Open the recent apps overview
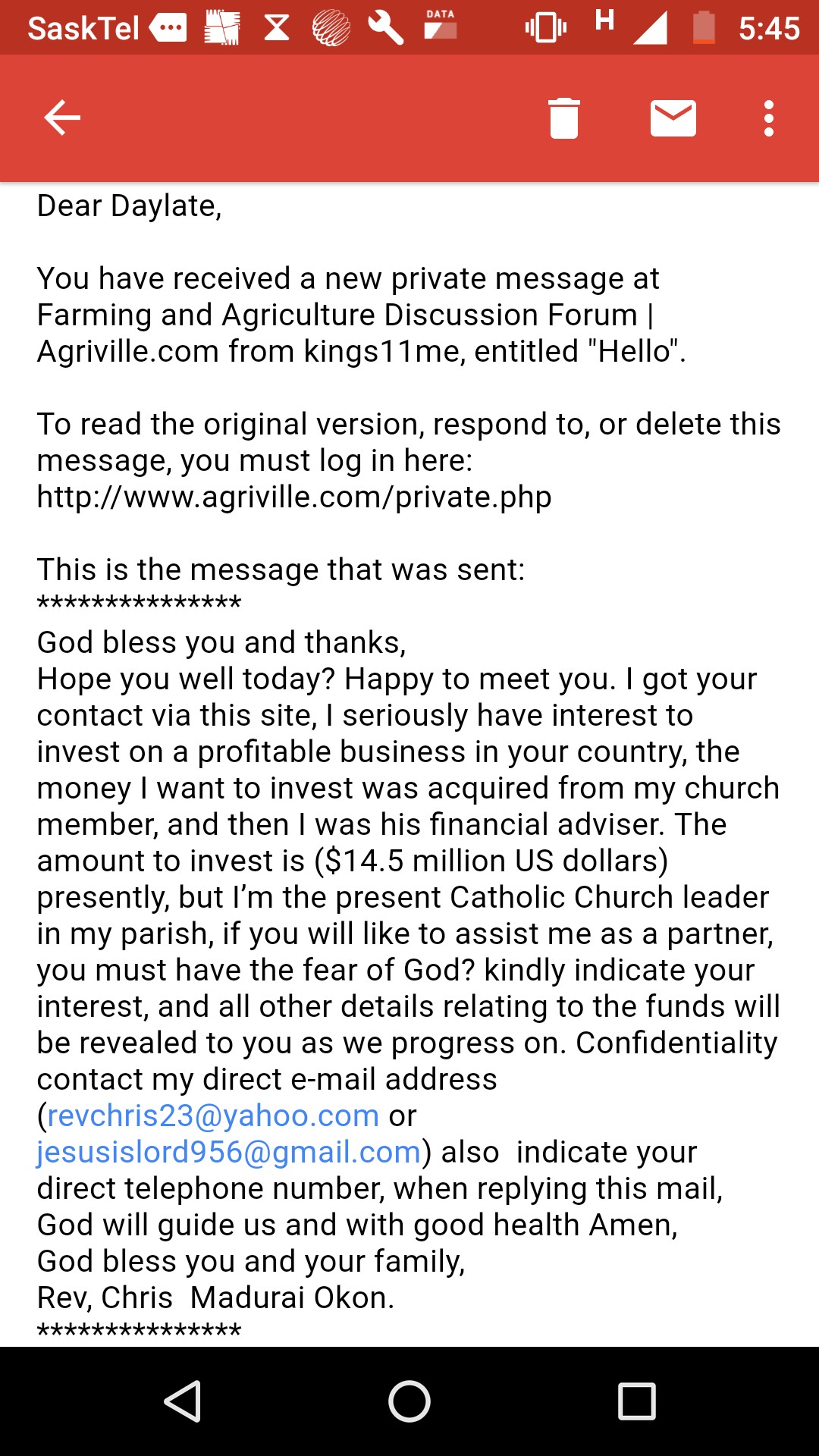The image size is (819, 1456). point(637,1401)
